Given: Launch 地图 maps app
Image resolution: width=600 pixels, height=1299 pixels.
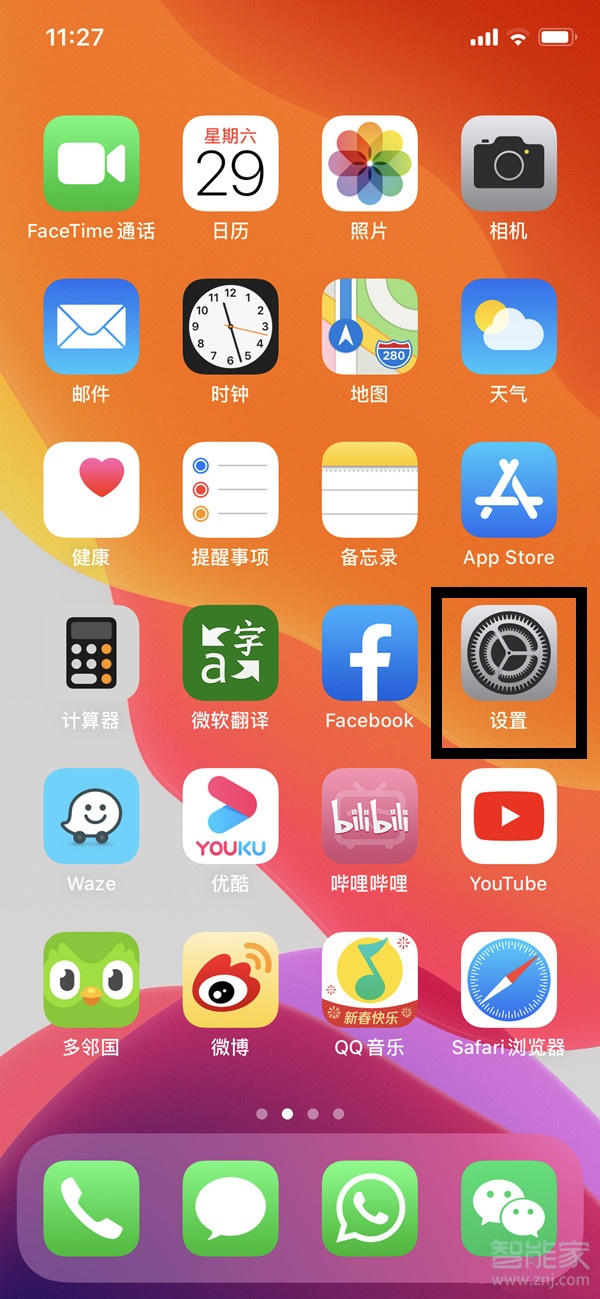Looking at the screenshot, I should pyautogui.click(x=369, y=326).
